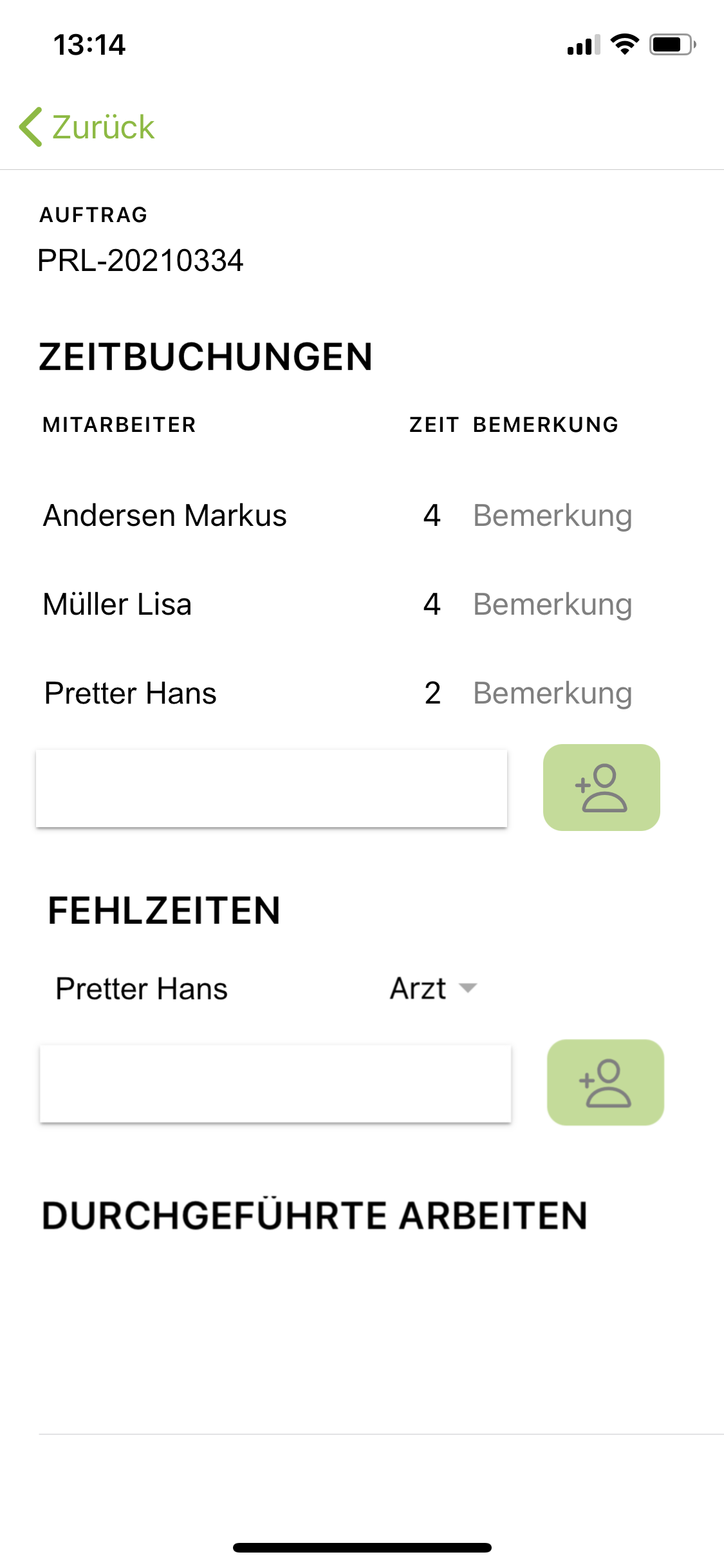Select order number PRL-20210334
724x1568 pixels.
[140, 260]
